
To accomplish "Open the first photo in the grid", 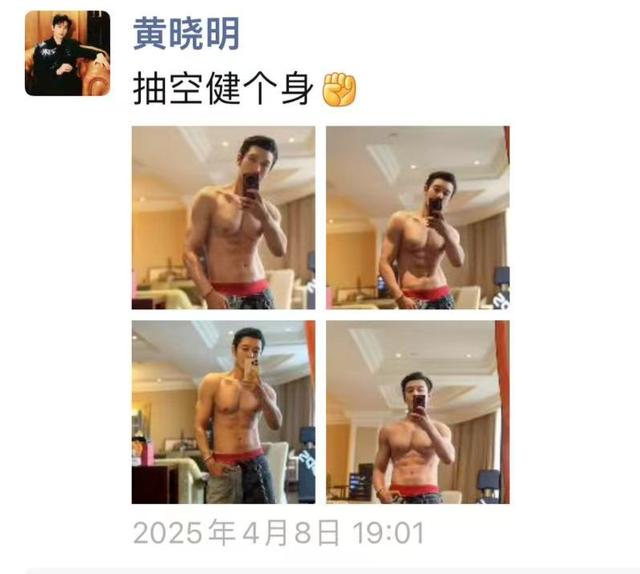I will click(x=223, y=218).
